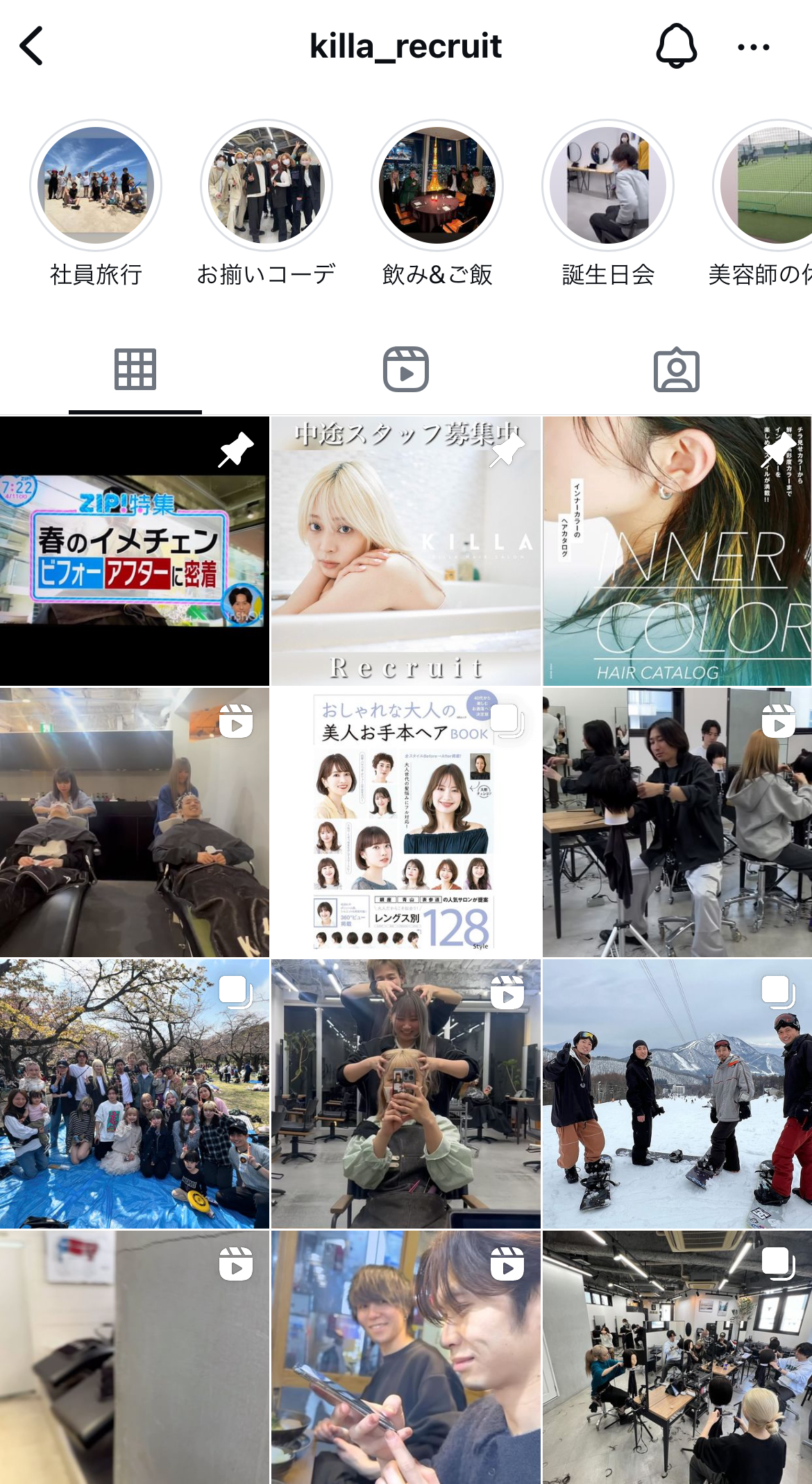The width and height of the screenshot is (812, 1484).
Task: Switch to the tagged photos tab
Action: click(x=676, y=369)
